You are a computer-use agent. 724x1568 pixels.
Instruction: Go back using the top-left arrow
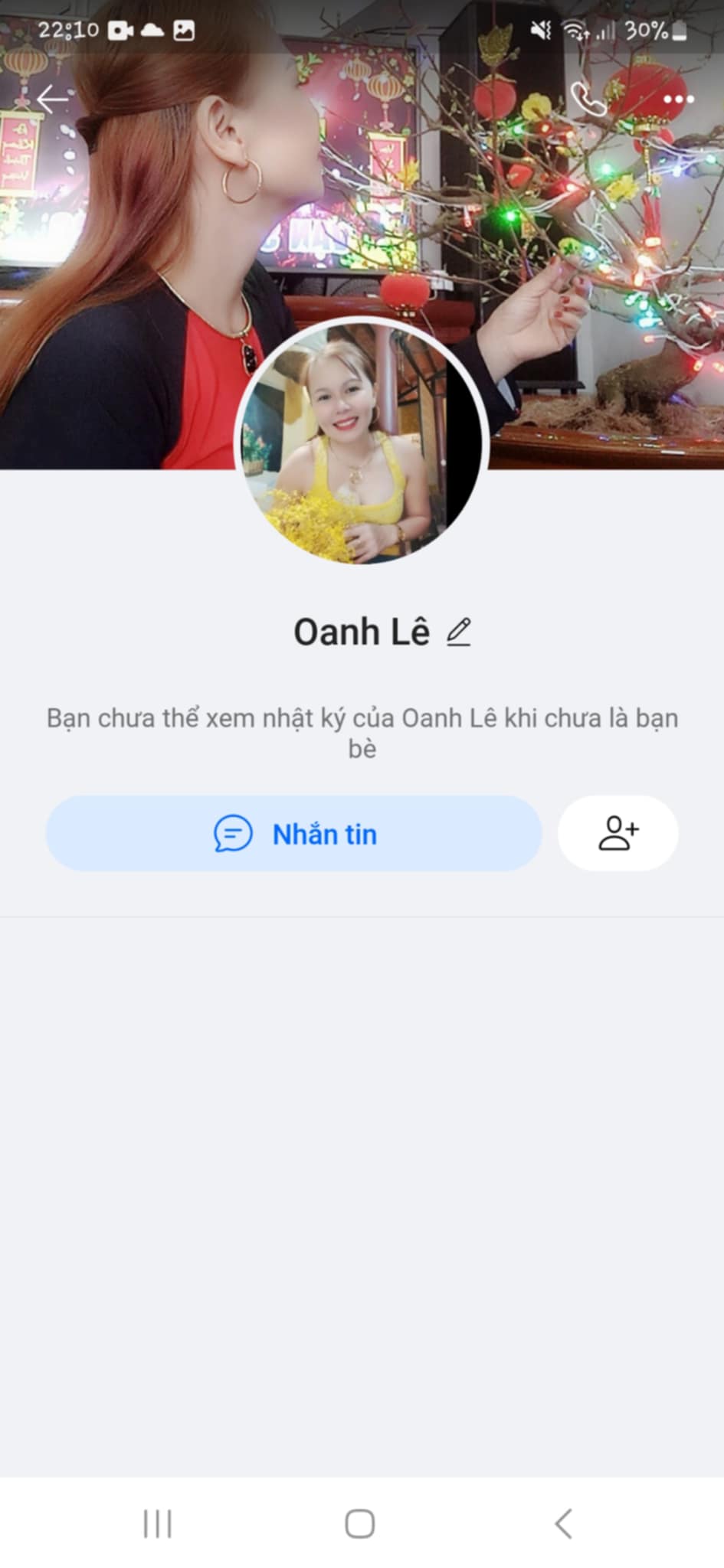52,100
